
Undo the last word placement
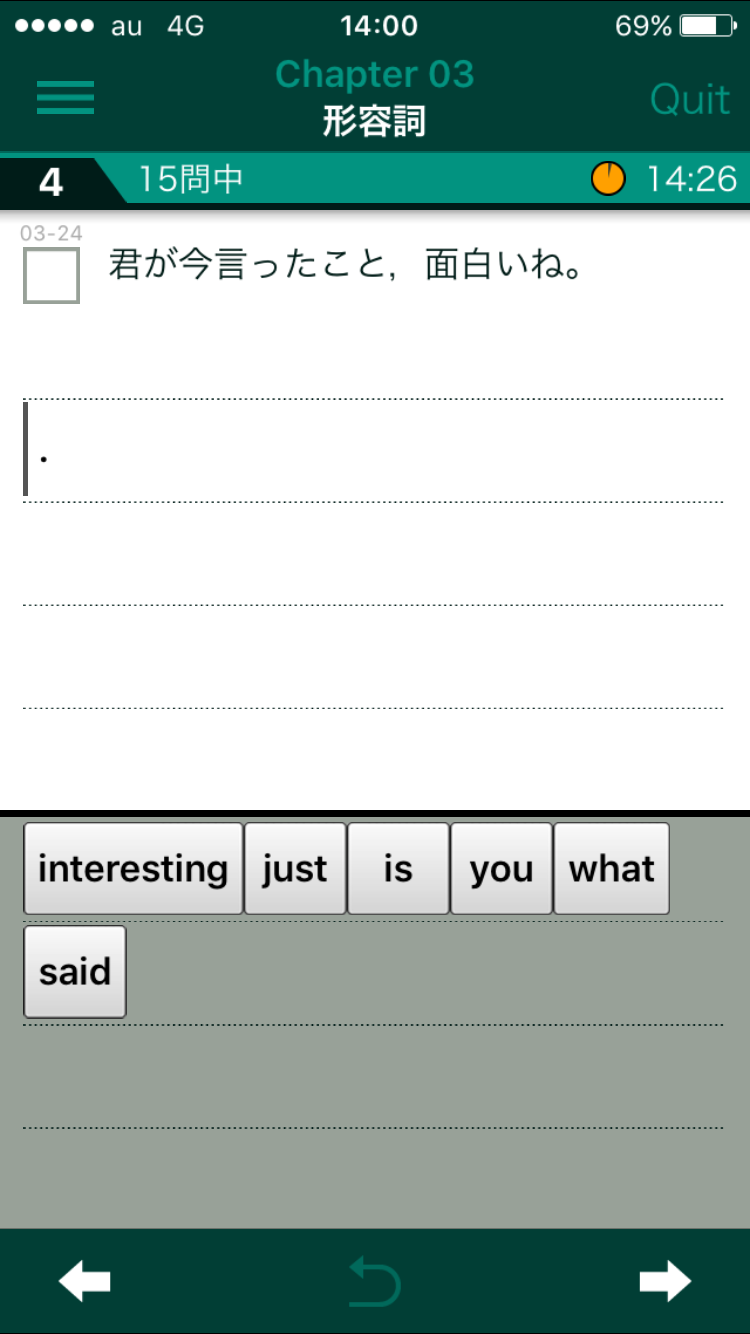pyautogui.click(x=375, y=1282)
